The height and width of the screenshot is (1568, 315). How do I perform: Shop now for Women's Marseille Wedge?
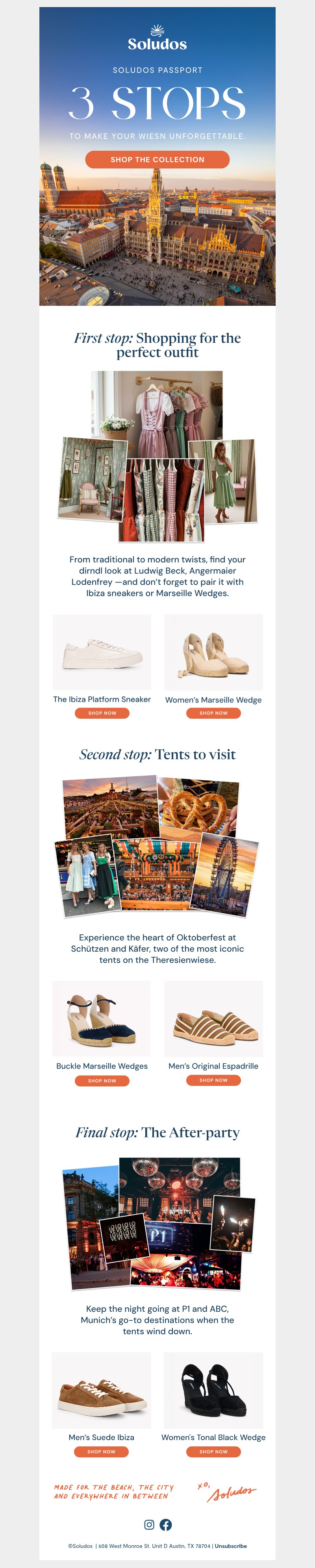(x=213, y=713)
